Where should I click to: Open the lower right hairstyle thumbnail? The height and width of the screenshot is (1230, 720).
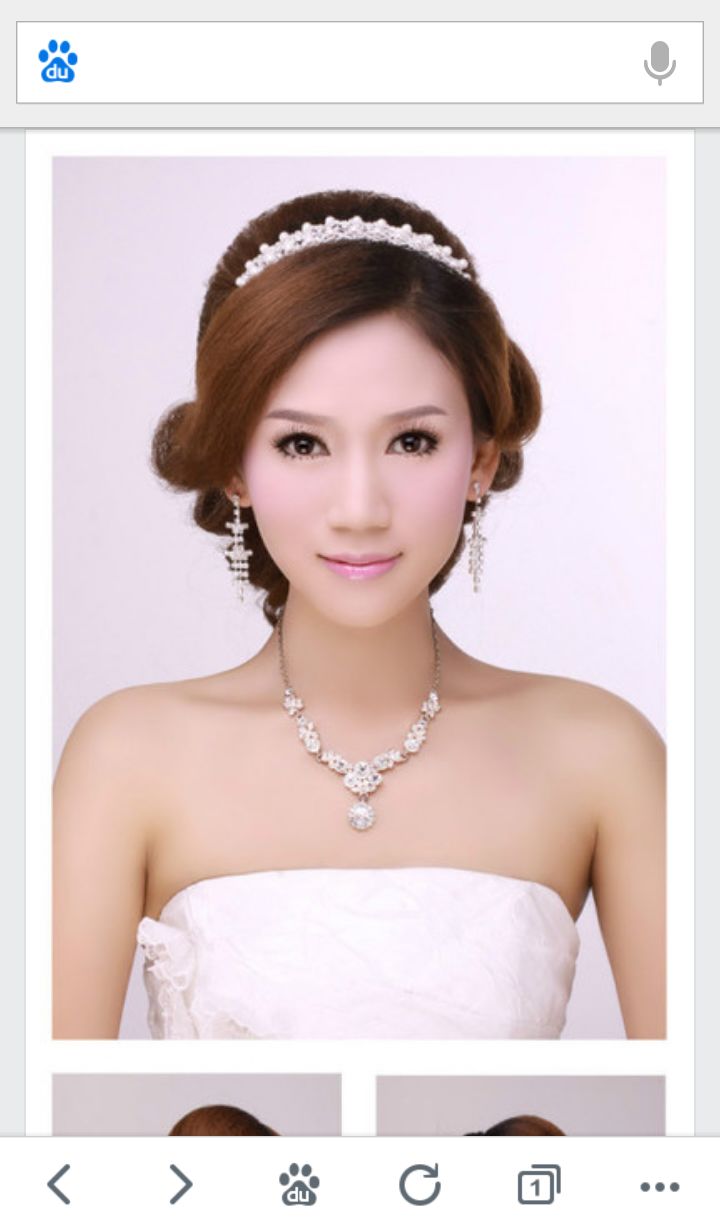click(x=521, y=1105)
